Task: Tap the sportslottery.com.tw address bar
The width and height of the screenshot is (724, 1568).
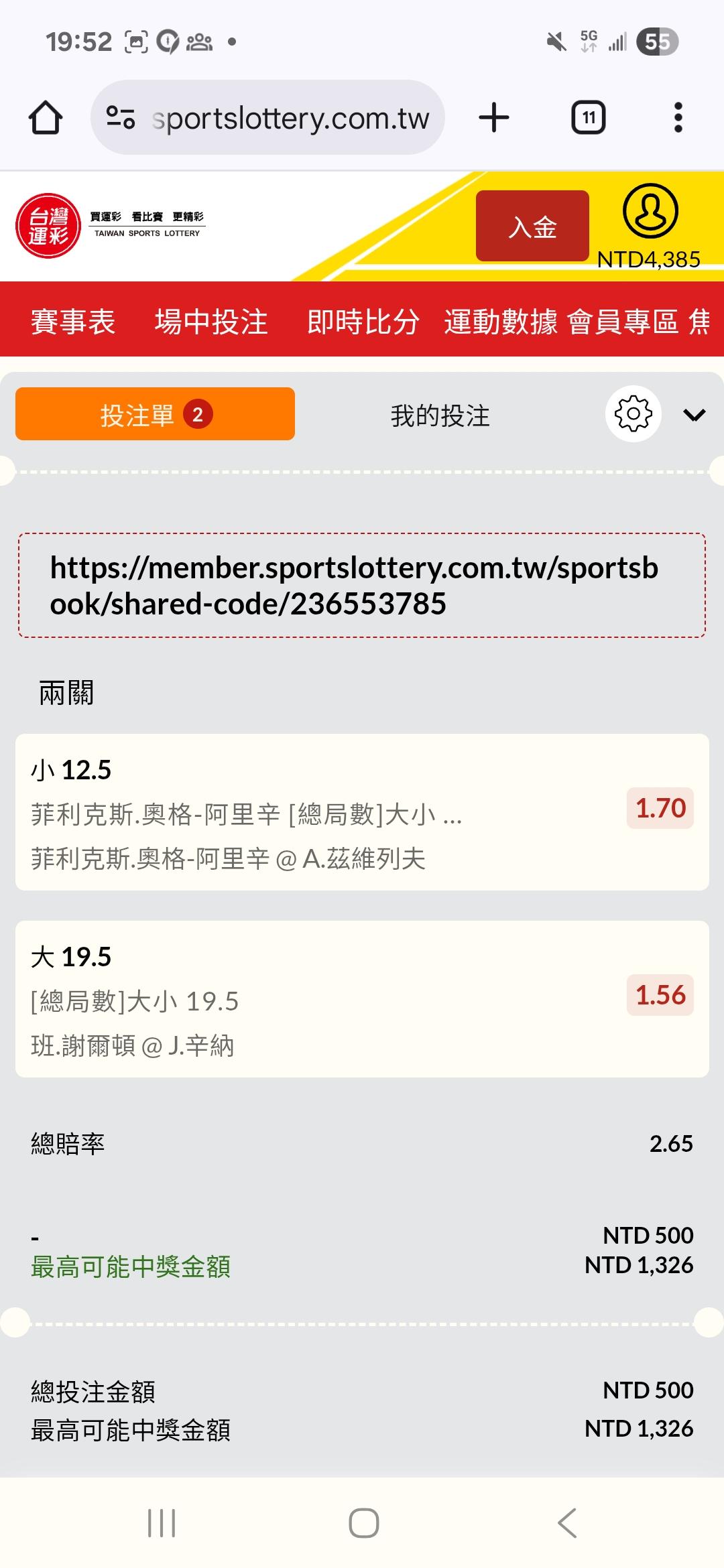Action: click(267, 118)
